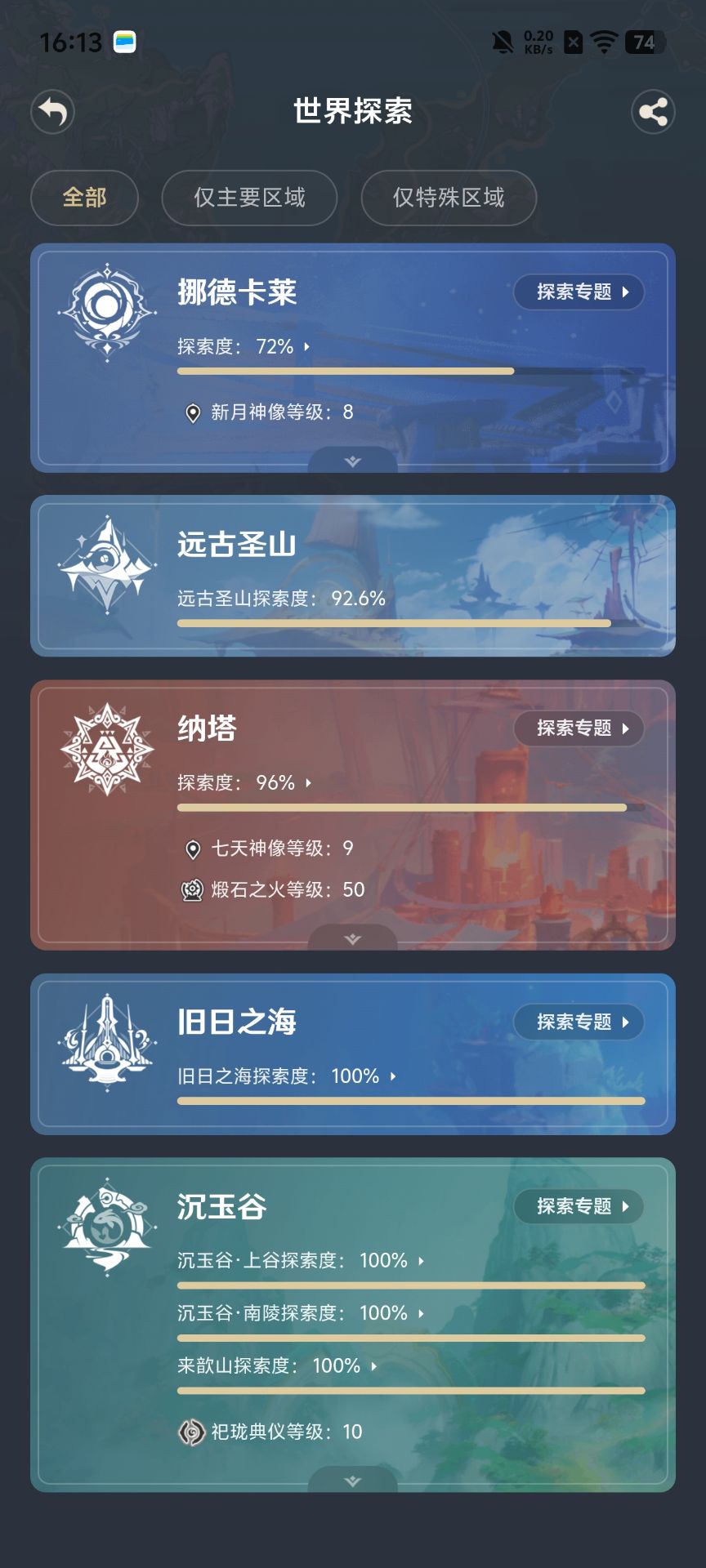
Task: Open 探索专题 for 沉玉谷
Action: pyautogui.click(x=579, y=1206)
